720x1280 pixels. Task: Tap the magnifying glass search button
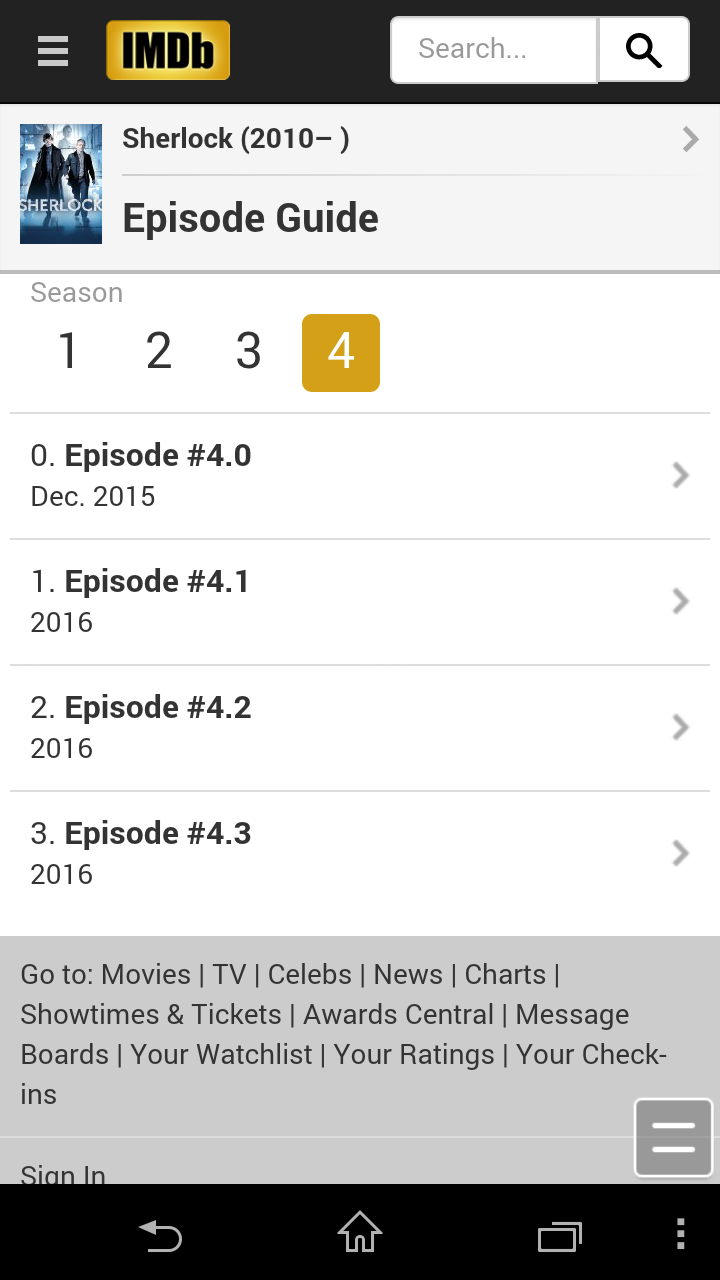click(x=644, y=49)
